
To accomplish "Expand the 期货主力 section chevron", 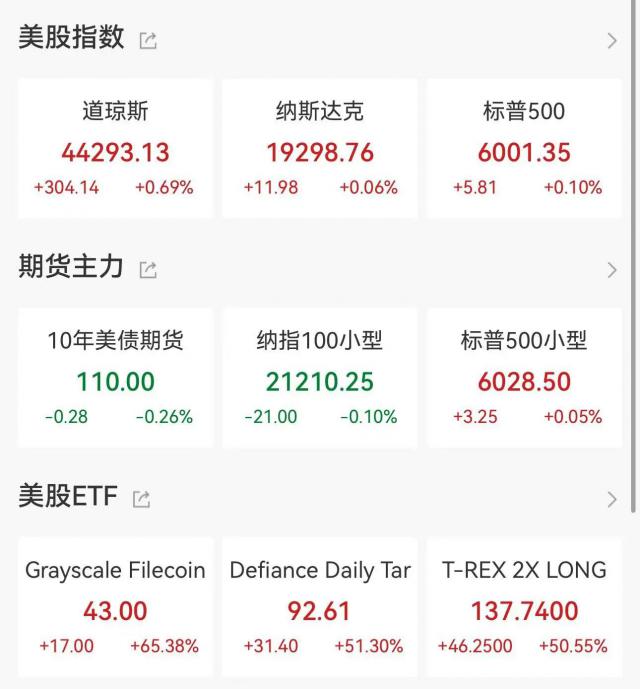I will 612,270.
